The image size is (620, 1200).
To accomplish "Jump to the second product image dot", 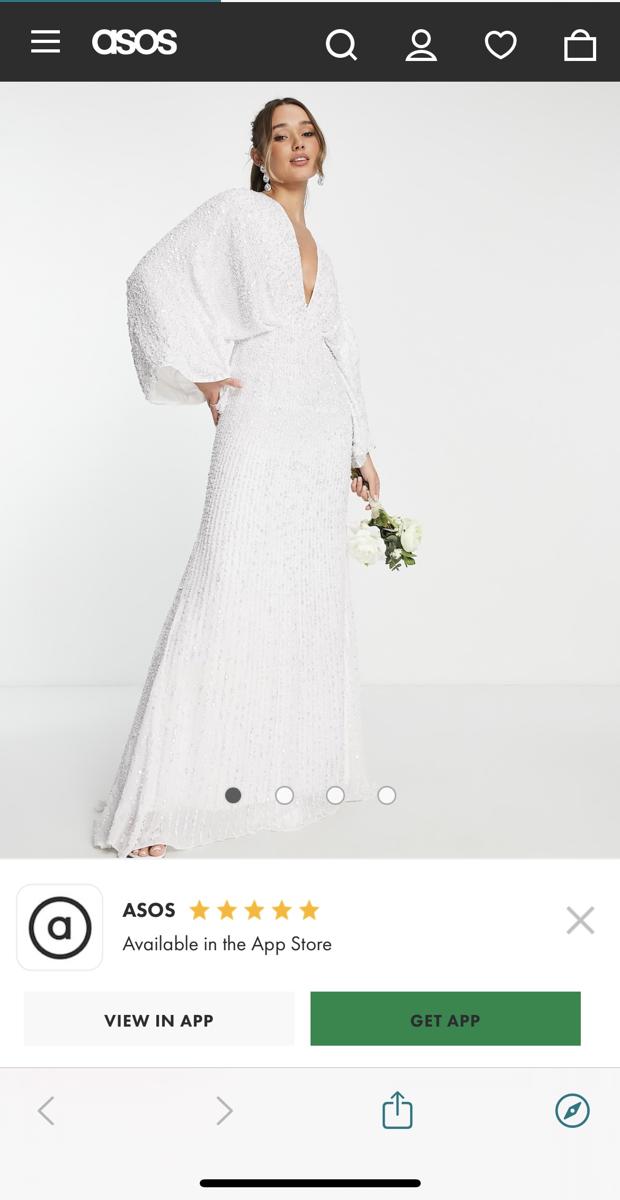I will [x=284, y=795].
